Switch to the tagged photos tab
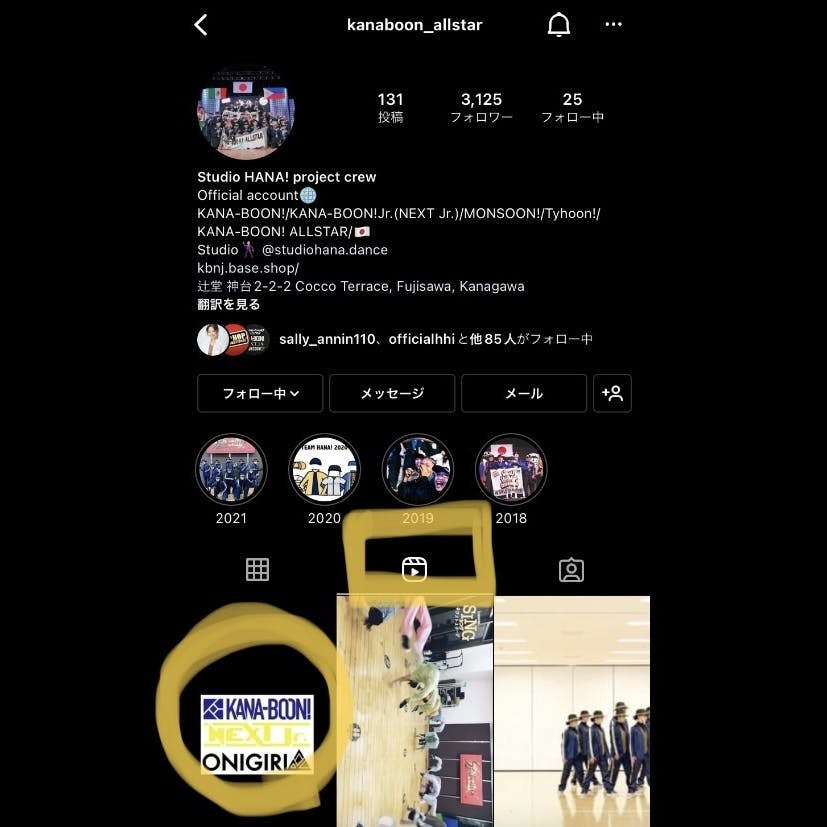The width and height of the screenshot is (827, 827). click(571, 570)
